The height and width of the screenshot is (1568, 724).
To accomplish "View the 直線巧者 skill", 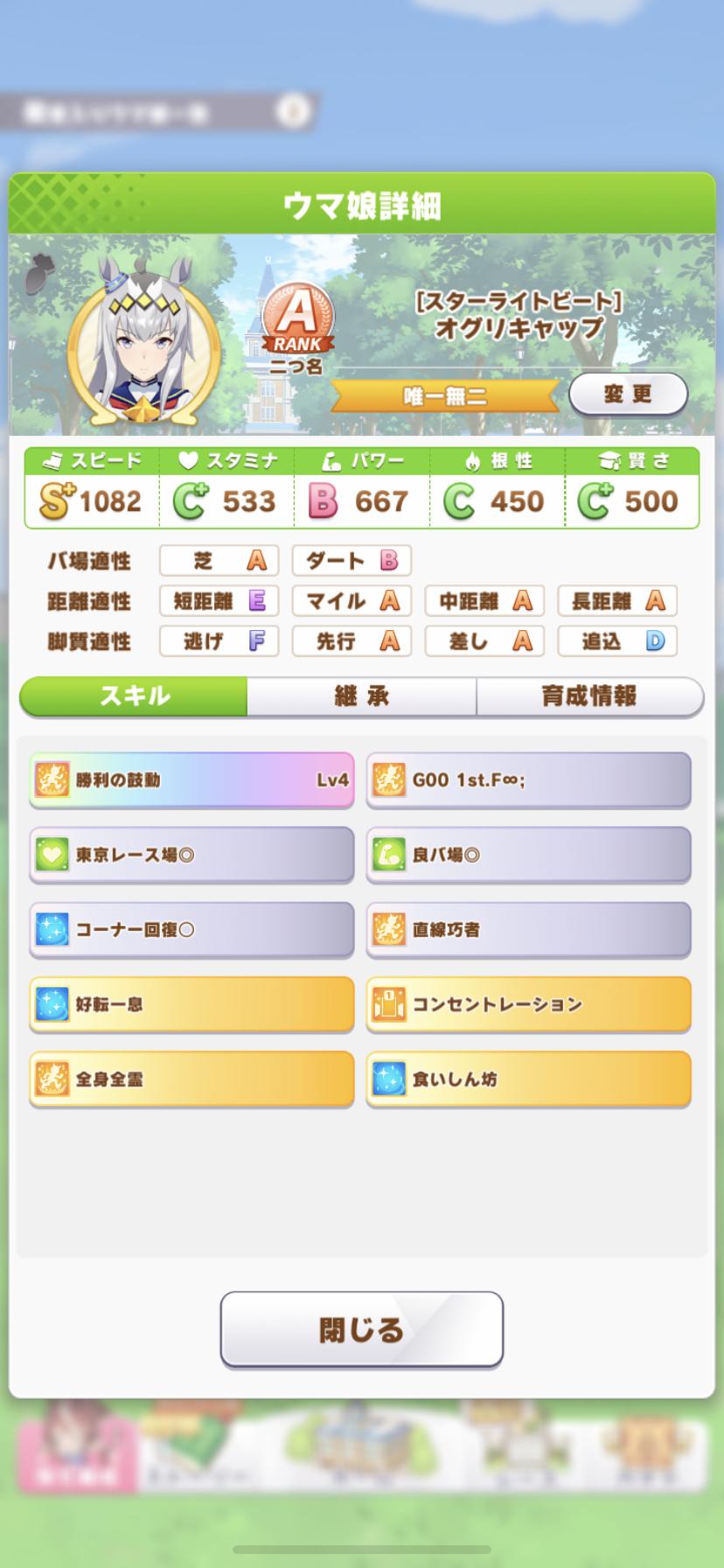I will [528, 929].
